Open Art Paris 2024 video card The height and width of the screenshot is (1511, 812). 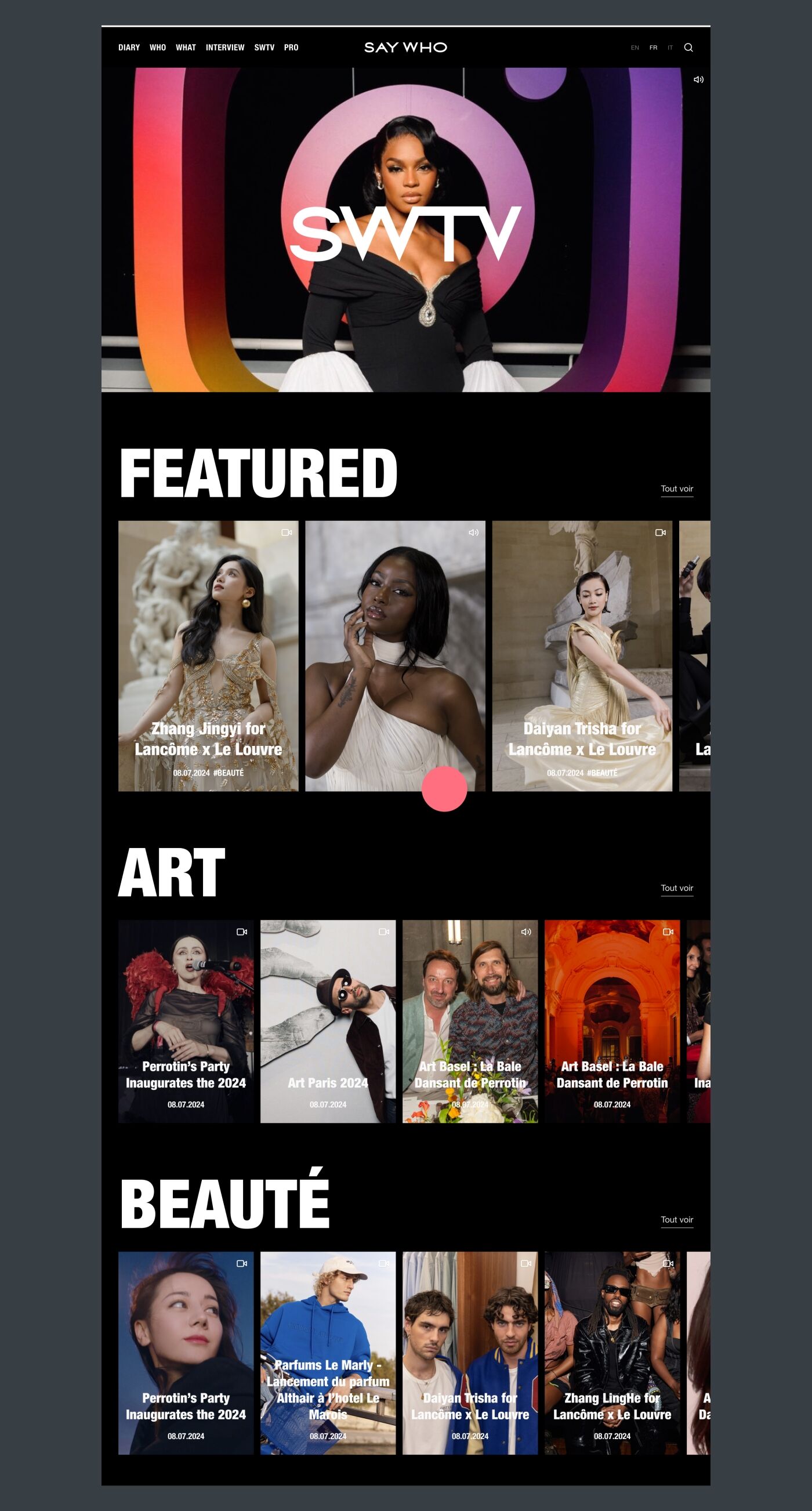[328, 1021]
